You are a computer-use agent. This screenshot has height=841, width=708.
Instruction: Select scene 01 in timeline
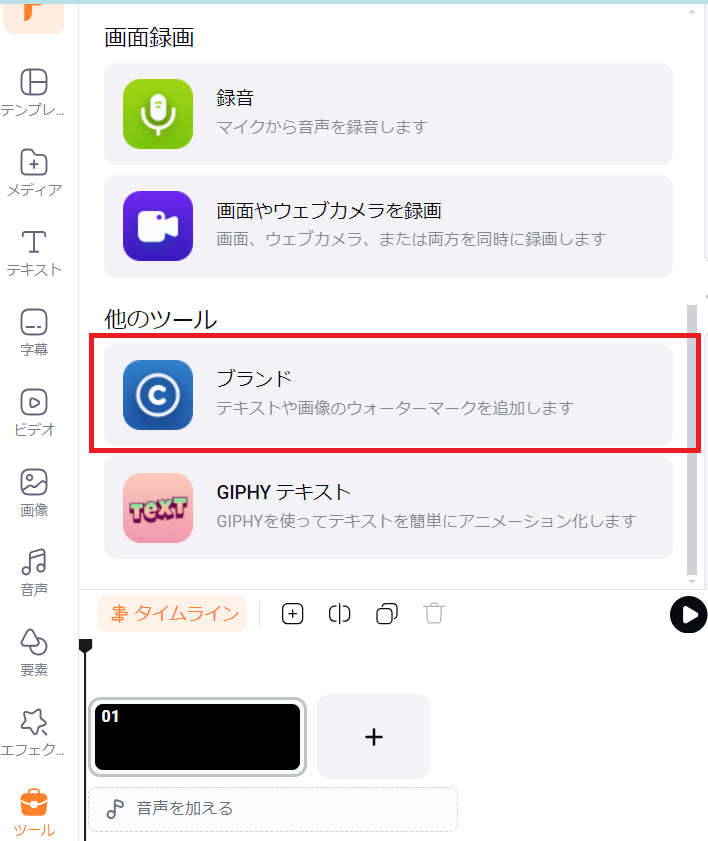pos(197,737)
